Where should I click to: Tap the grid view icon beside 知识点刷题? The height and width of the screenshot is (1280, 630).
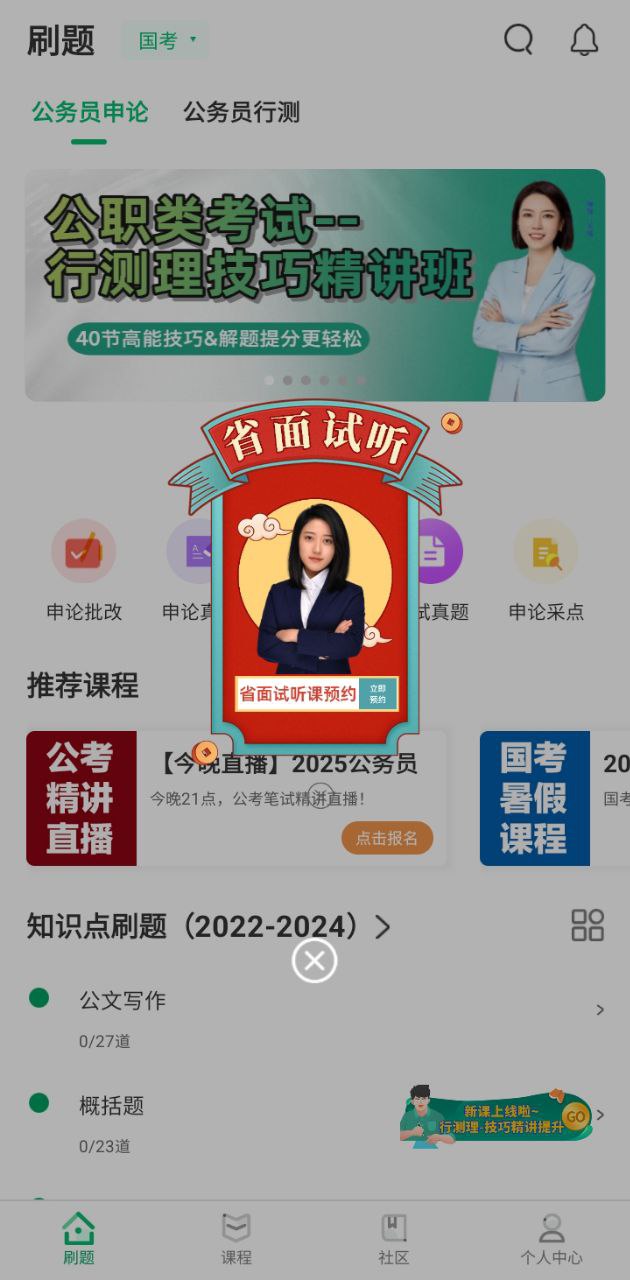[587, 925]
